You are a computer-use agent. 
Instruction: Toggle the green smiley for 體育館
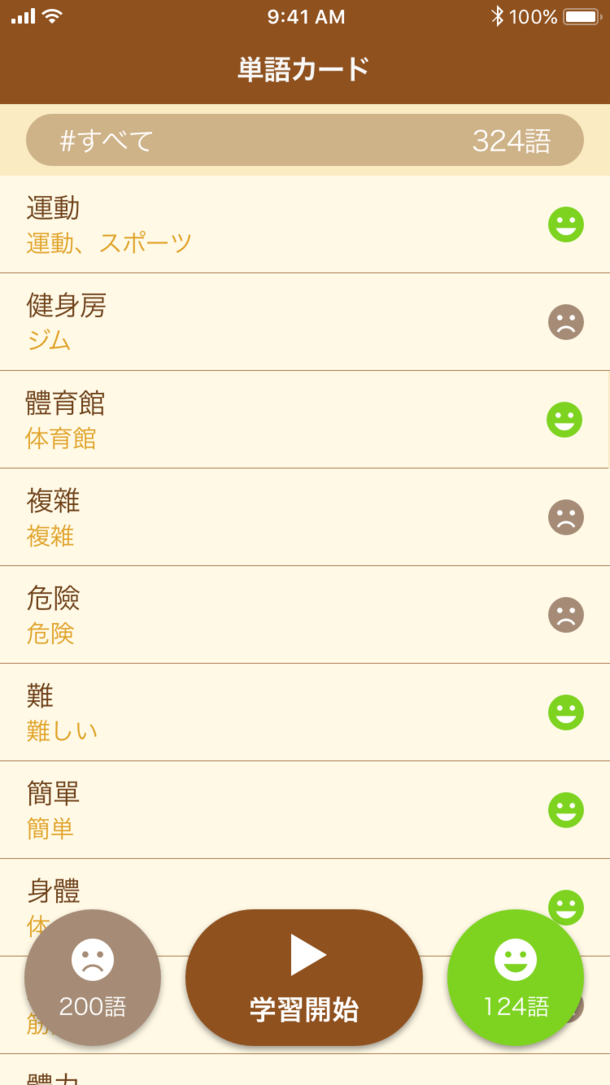(565, 420)
